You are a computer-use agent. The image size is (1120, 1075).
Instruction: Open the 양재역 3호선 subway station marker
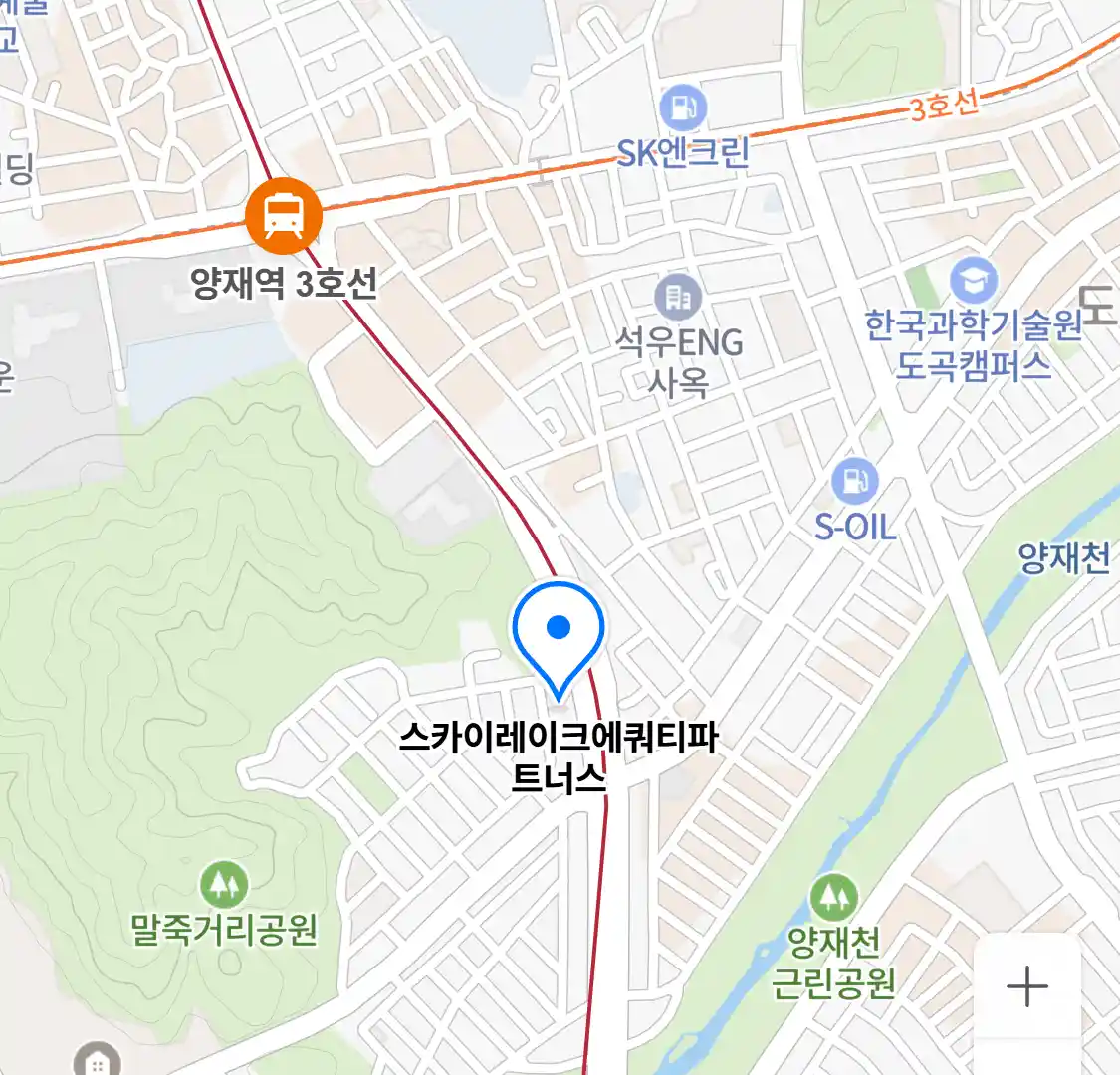pos(285,216)
